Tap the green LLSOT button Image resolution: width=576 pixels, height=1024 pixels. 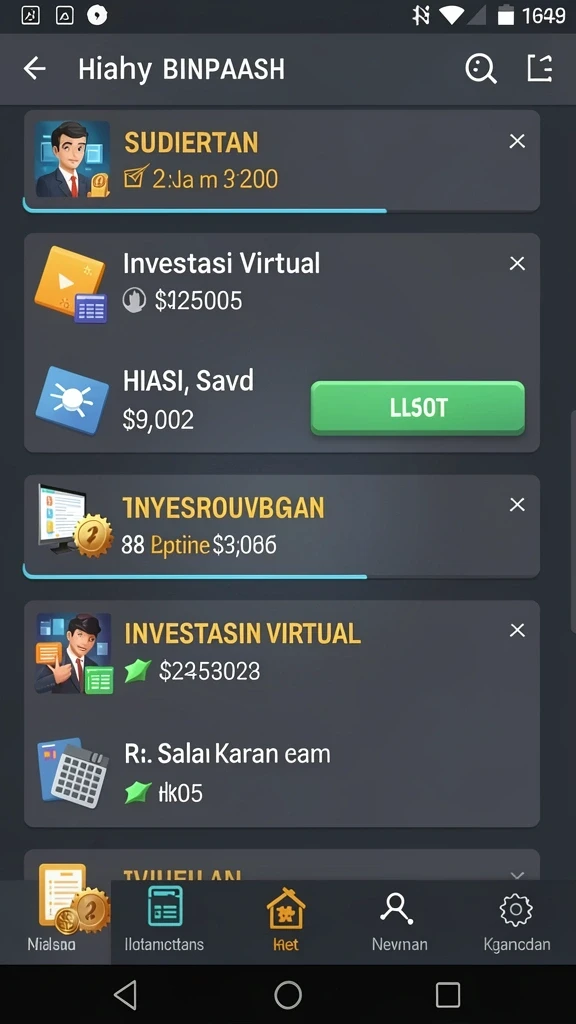click(418, 408)
